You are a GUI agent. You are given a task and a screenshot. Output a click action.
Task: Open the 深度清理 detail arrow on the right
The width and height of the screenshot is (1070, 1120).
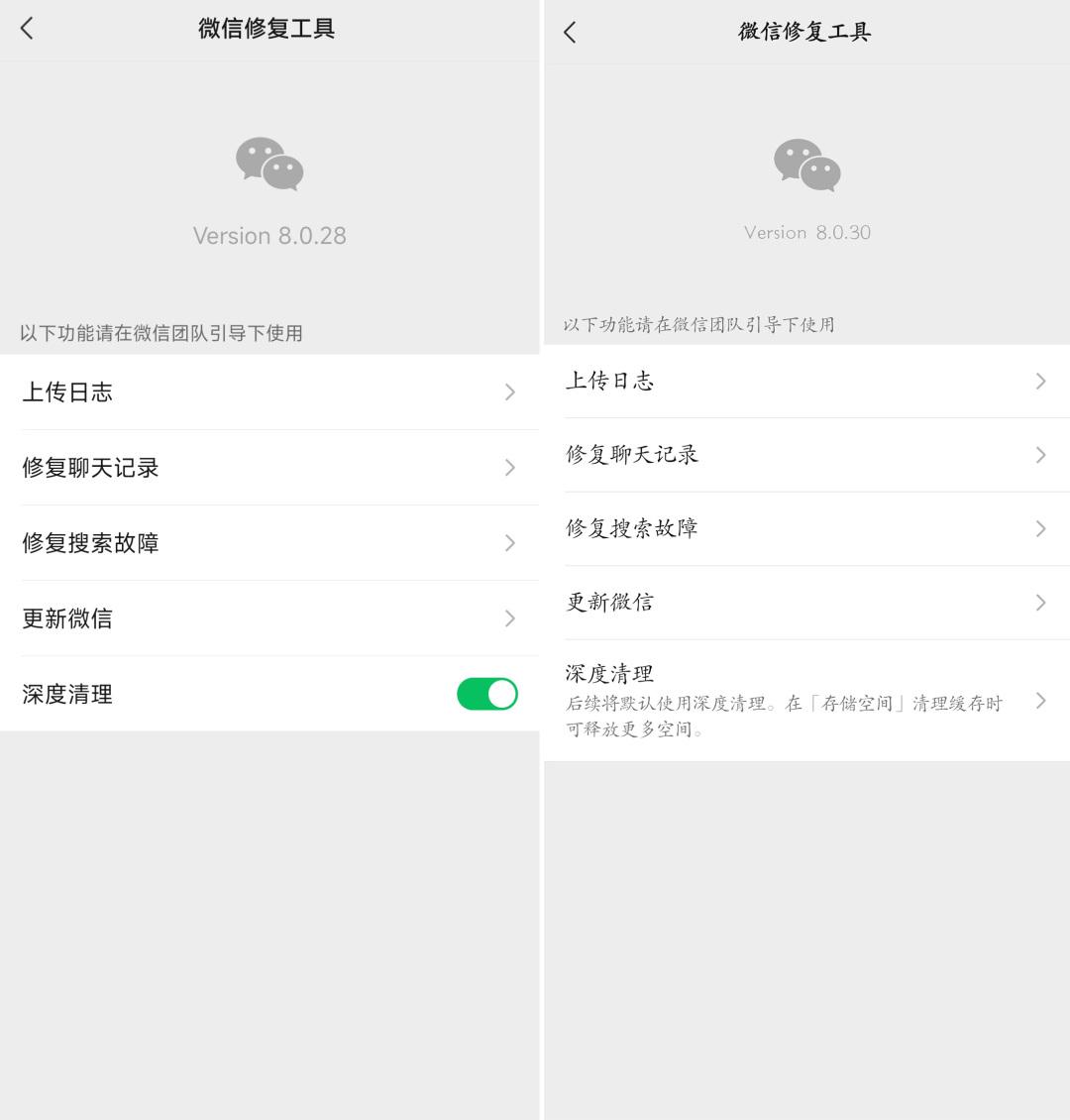(1040, 700)
